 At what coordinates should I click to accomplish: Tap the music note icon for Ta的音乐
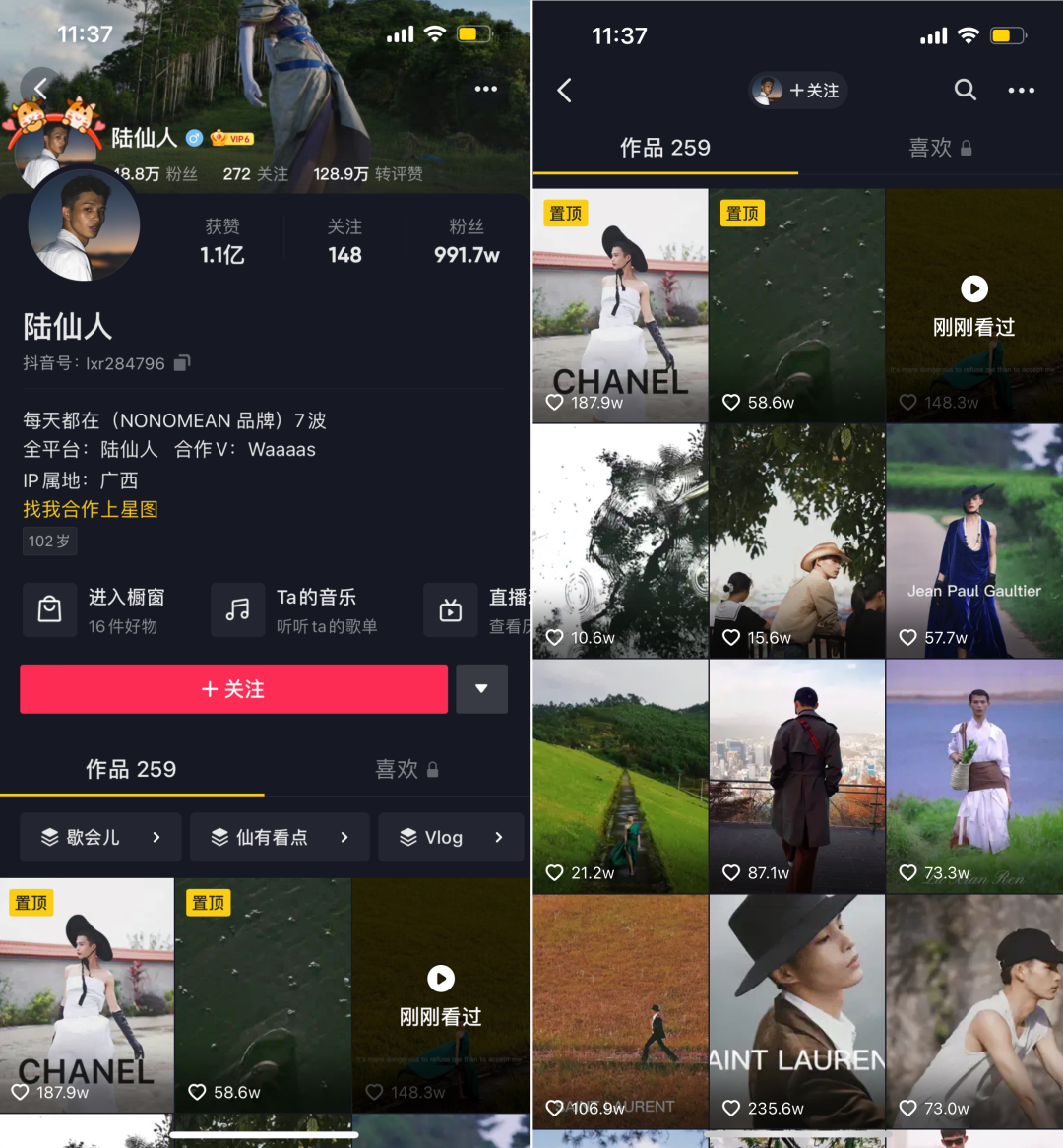click(x=239, y=608)
